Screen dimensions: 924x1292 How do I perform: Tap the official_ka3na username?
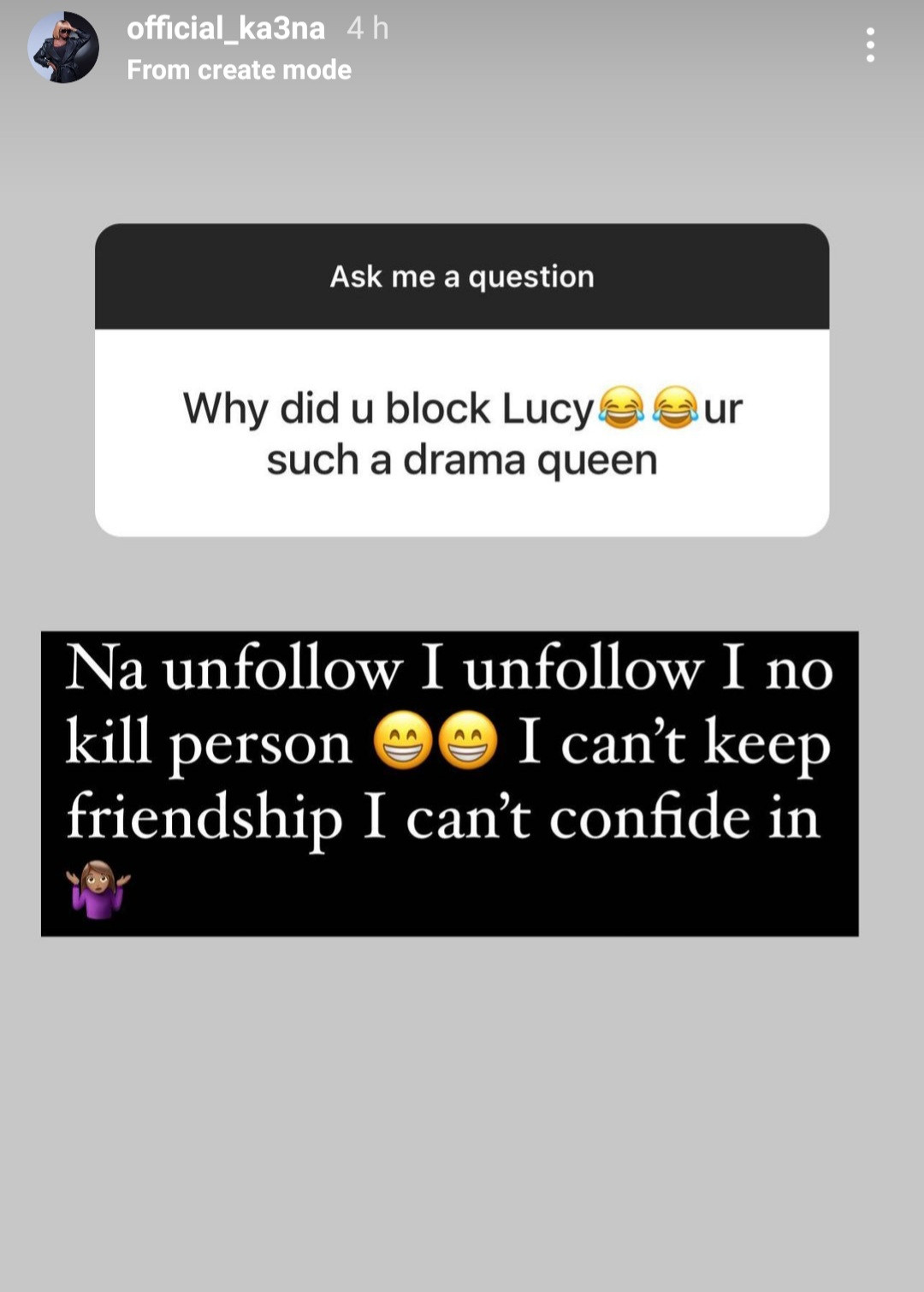point(226,29)
